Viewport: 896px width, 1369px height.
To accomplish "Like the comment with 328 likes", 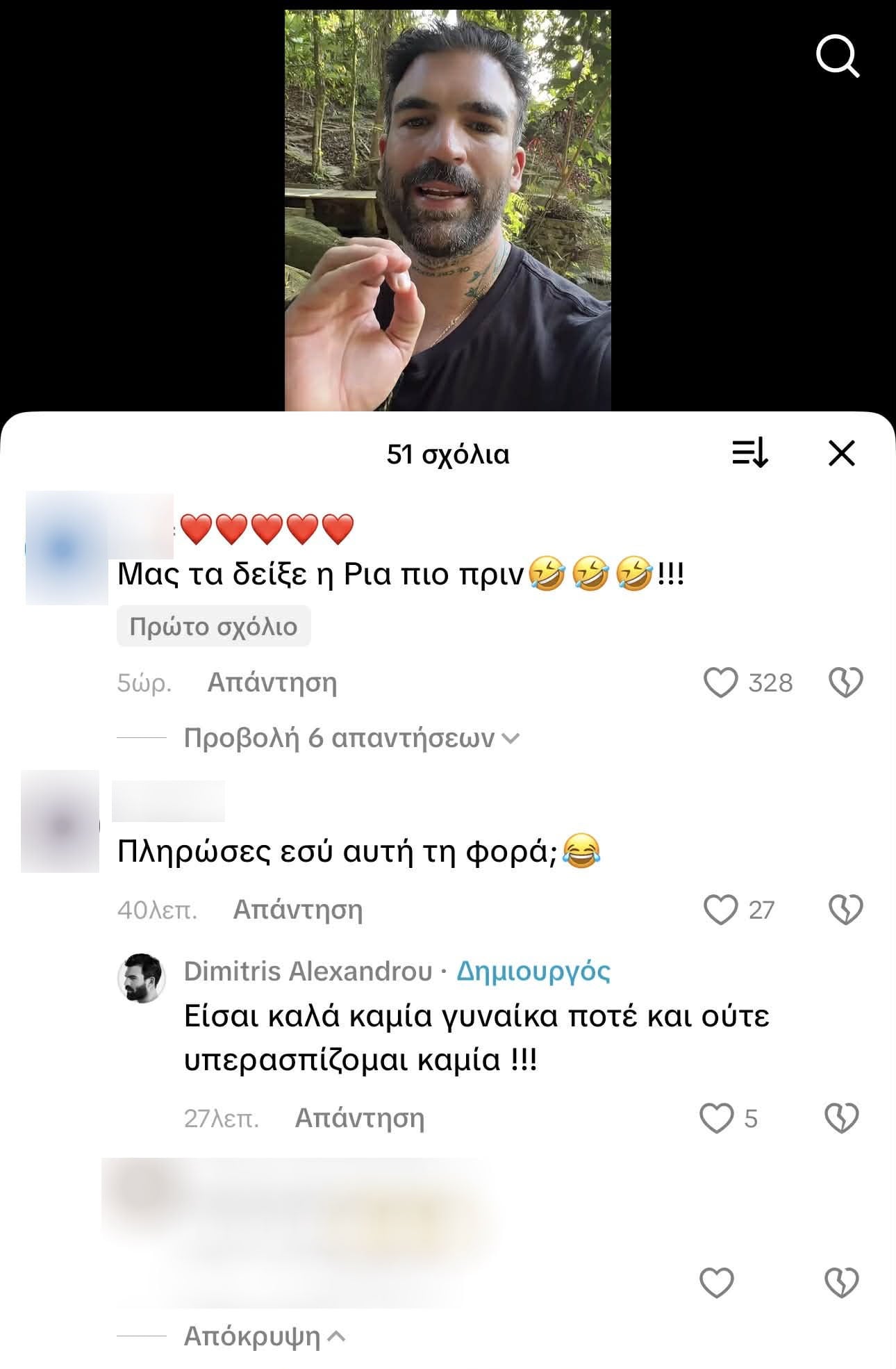I will pyautogui.click(x=720, y=682).
